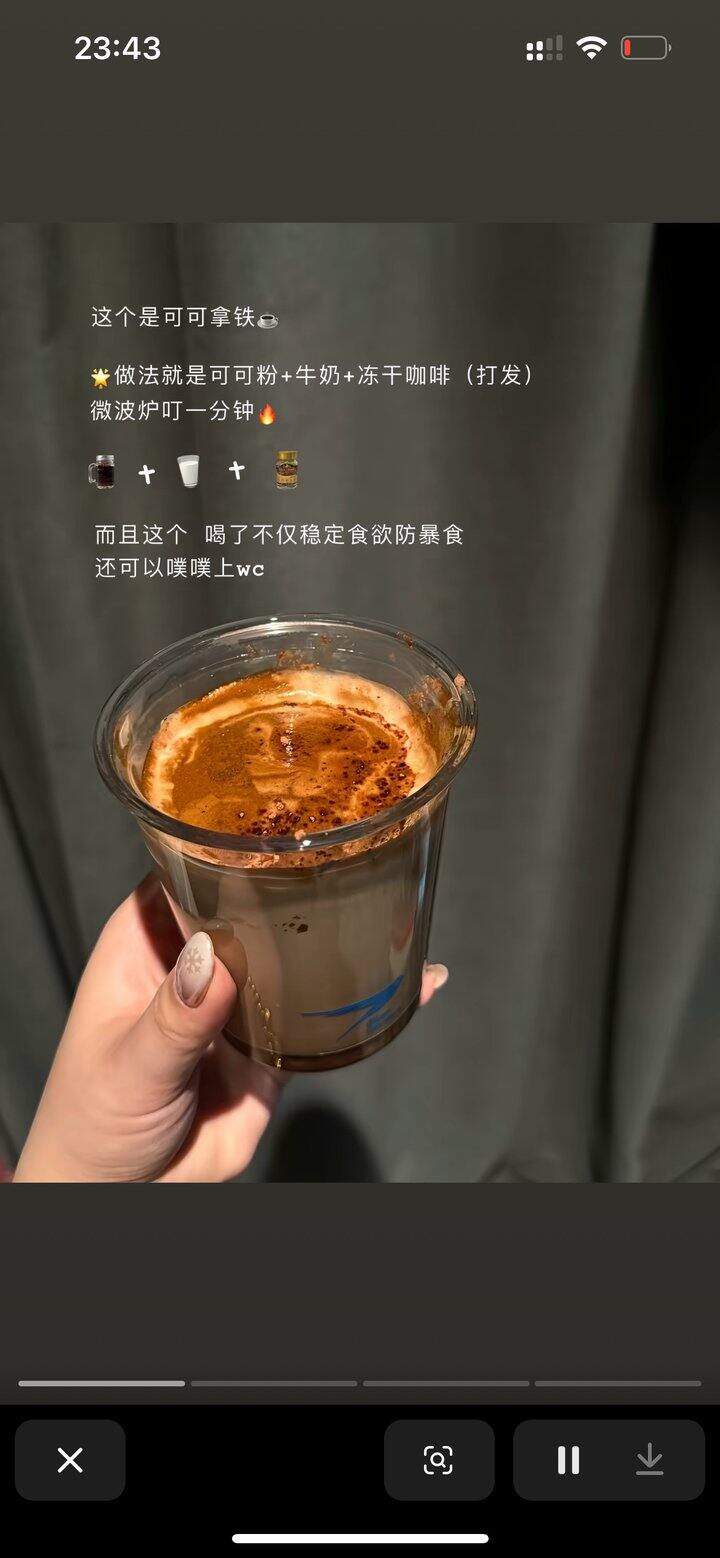Screen dimensions: 720x1558
Task: Tap the clock showing 23:43
Action: pyautogui.click(x=117, y=46)
